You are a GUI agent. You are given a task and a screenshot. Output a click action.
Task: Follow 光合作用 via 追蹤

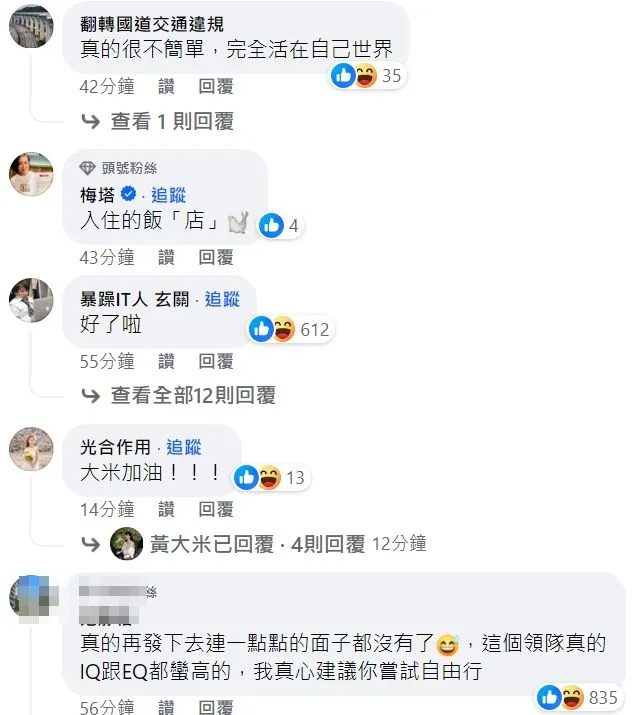coord(183,446)
